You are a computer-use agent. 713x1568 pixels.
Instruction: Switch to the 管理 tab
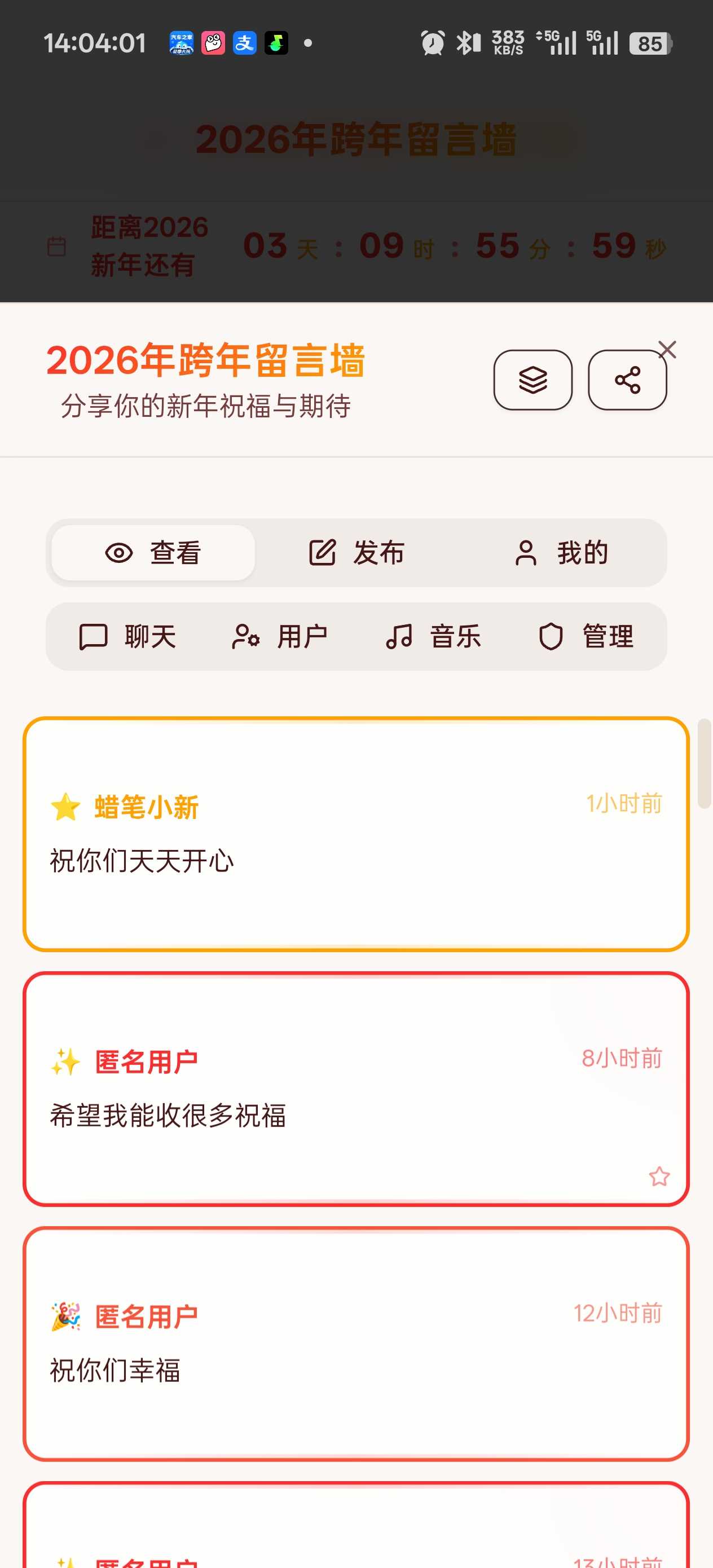[x=586, y=637]
